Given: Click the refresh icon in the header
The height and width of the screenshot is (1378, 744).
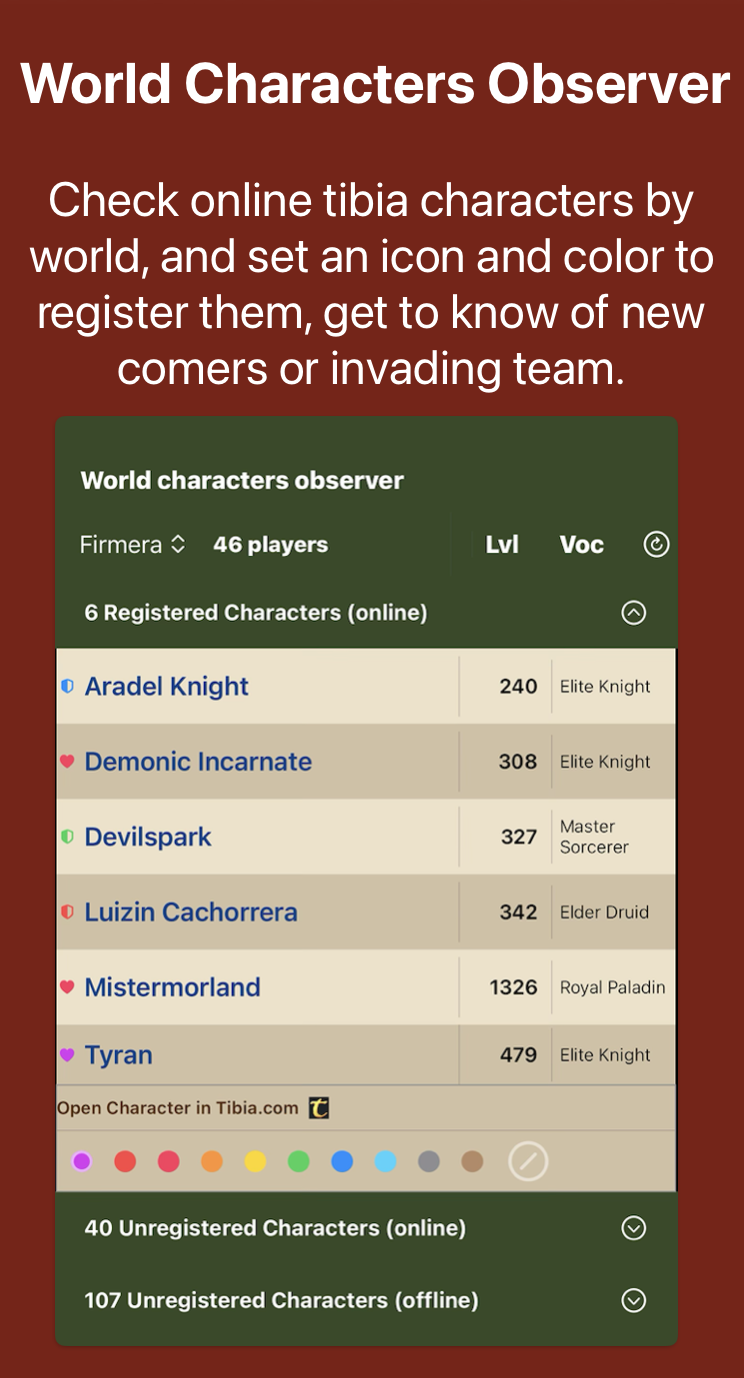Looking at the screenshot, I should (x=655, y=544).
